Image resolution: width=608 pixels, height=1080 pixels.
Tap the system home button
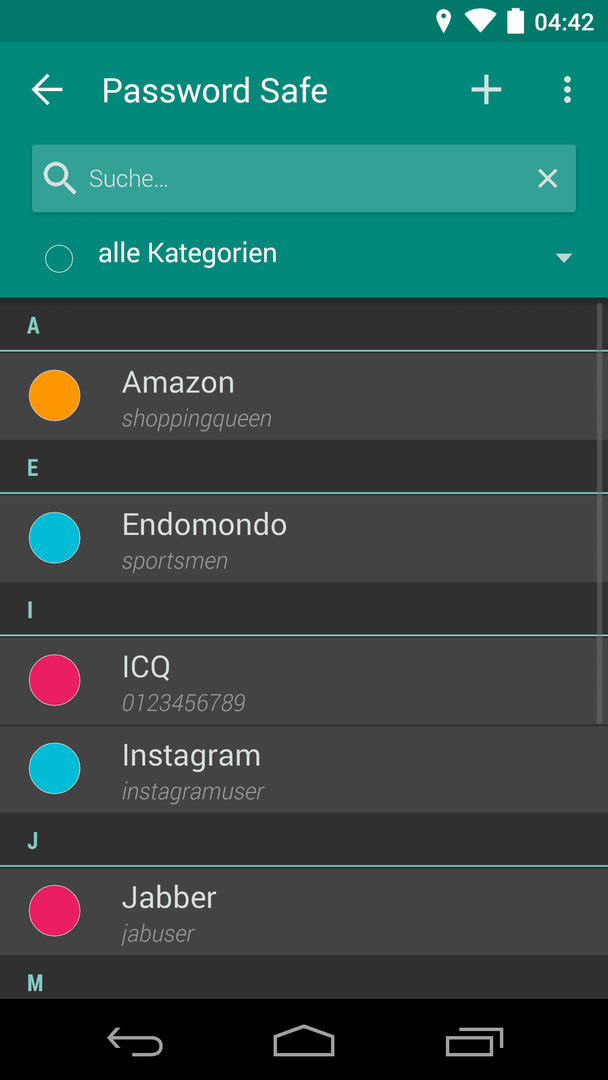[304, 1041]
